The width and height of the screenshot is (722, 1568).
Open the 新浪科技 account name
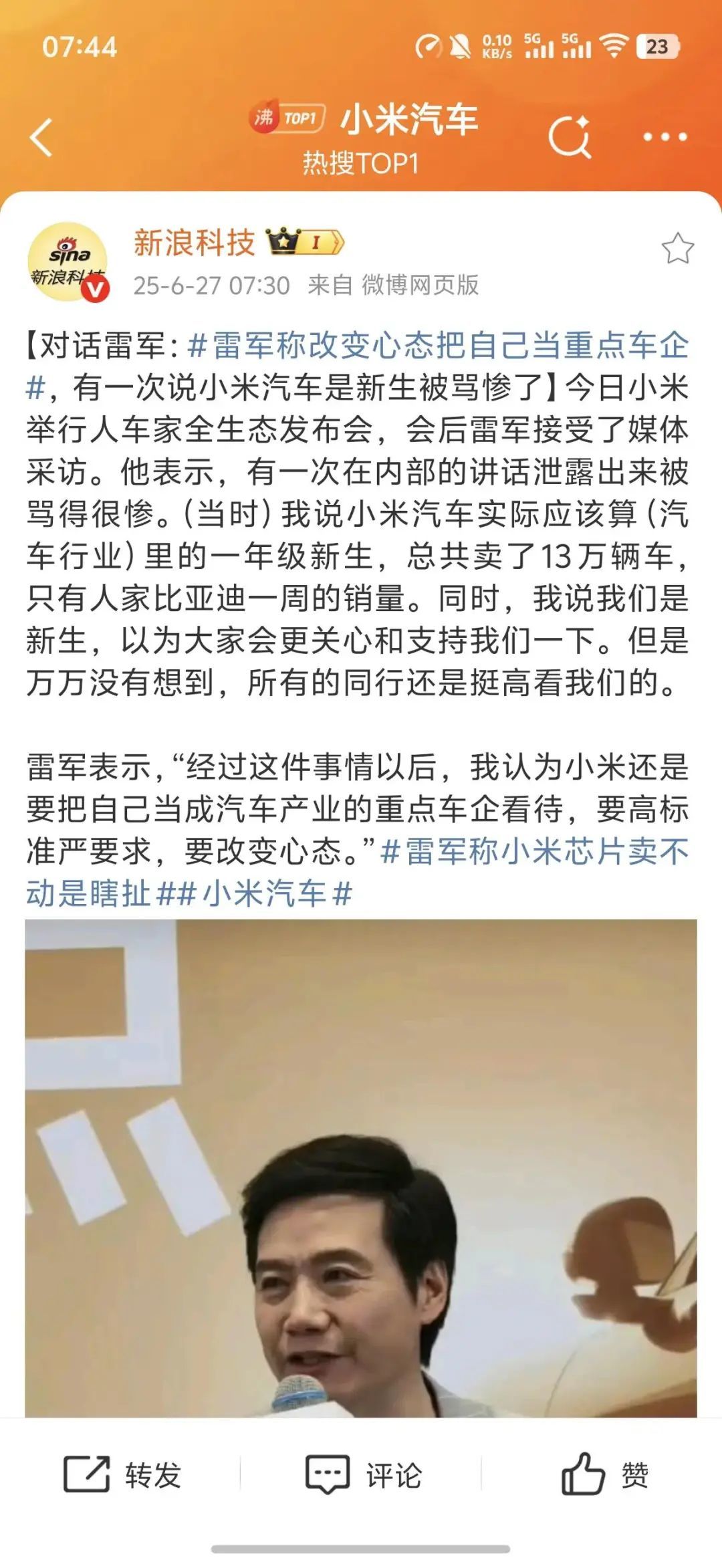point(195,242)
